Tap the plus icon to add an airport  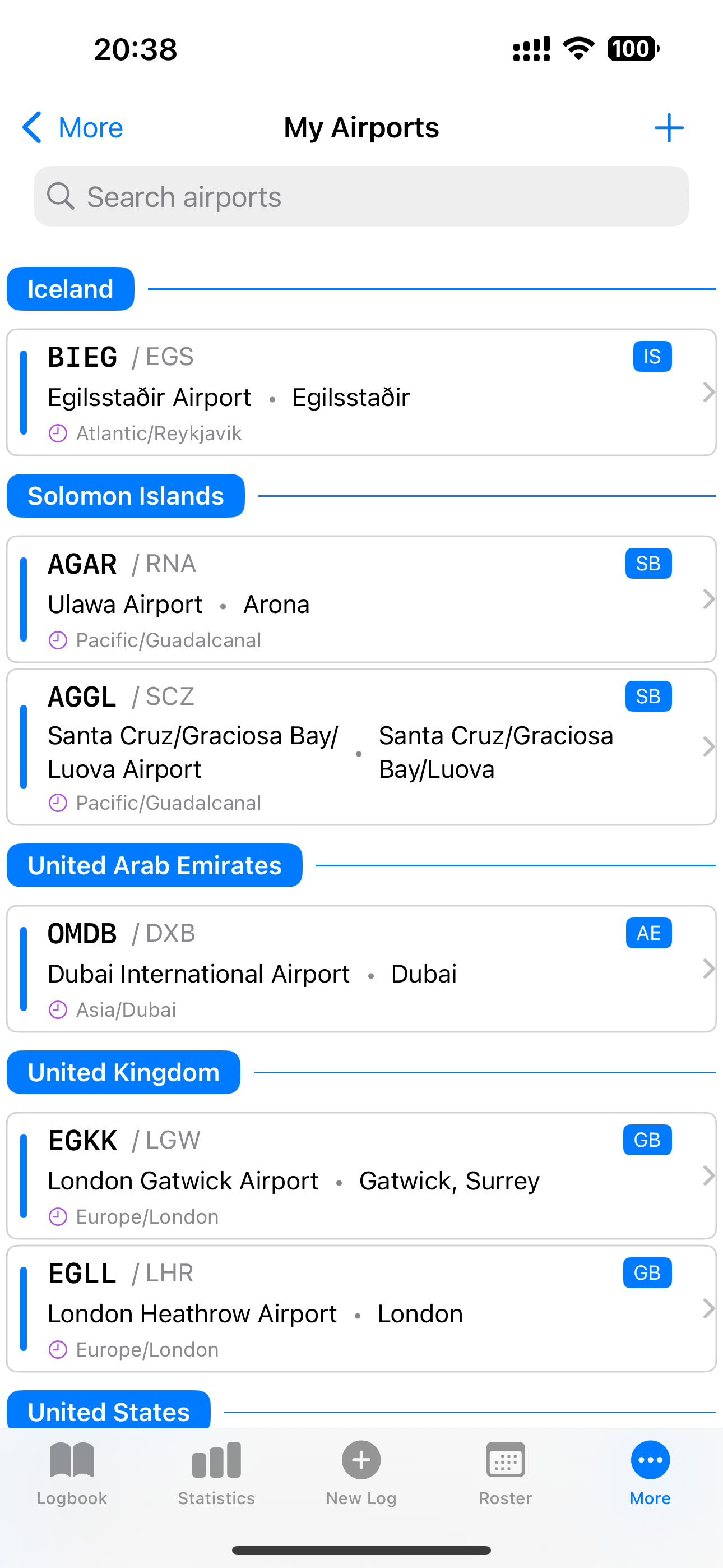coord(668,127)
